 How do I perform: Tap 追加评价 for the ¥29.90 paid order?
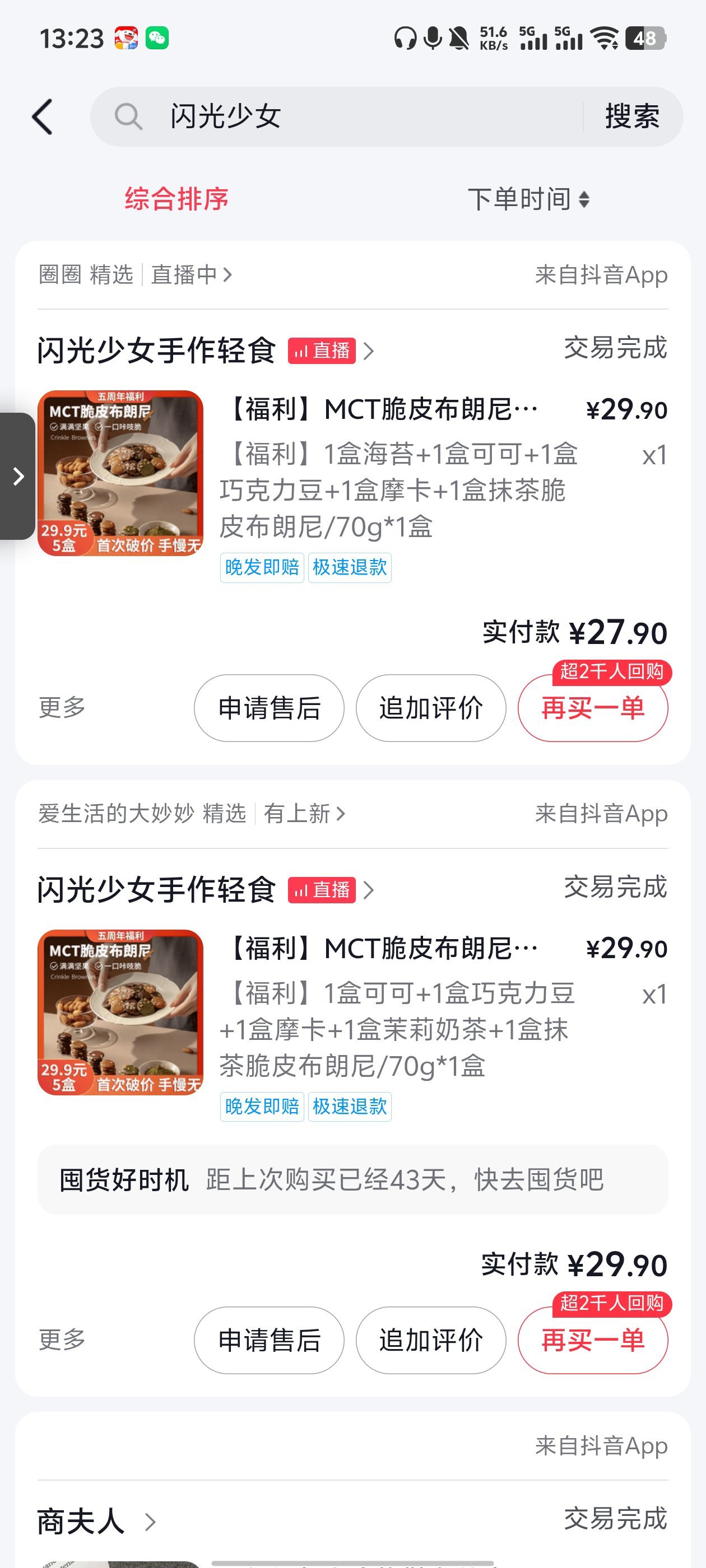pyautogui.click(x=431, y=1340)
